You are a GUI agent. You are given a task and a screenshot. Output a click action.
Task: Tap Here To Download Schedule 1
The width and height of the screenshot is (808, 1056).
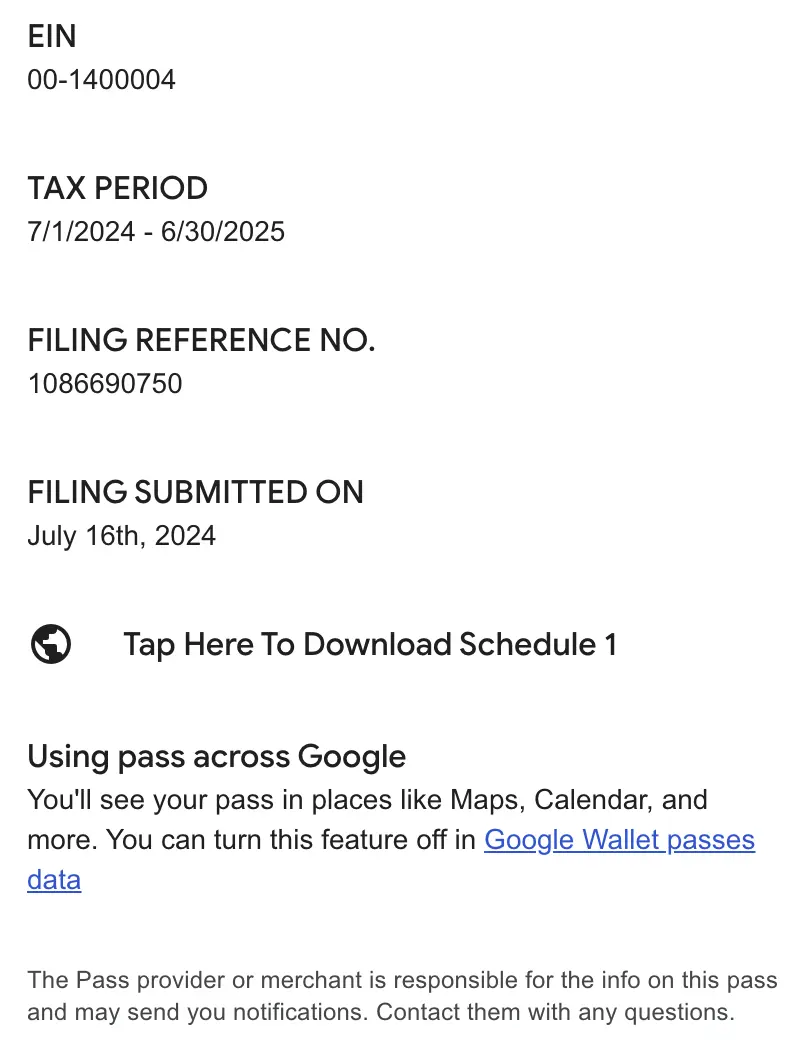tap(369, 645)
